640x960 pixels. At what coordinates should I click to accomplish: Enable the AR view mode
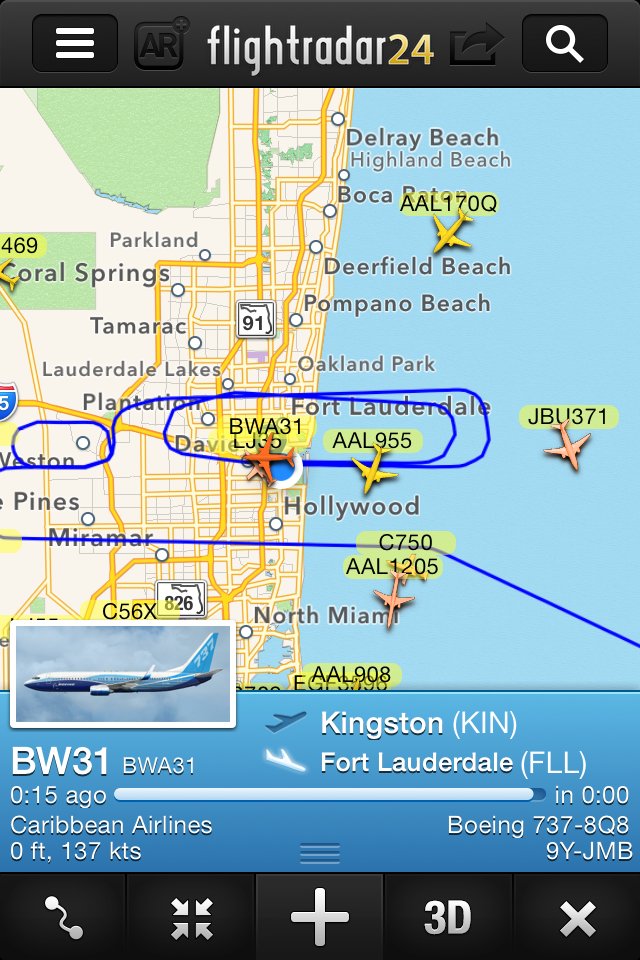click(x=162, y=45)
